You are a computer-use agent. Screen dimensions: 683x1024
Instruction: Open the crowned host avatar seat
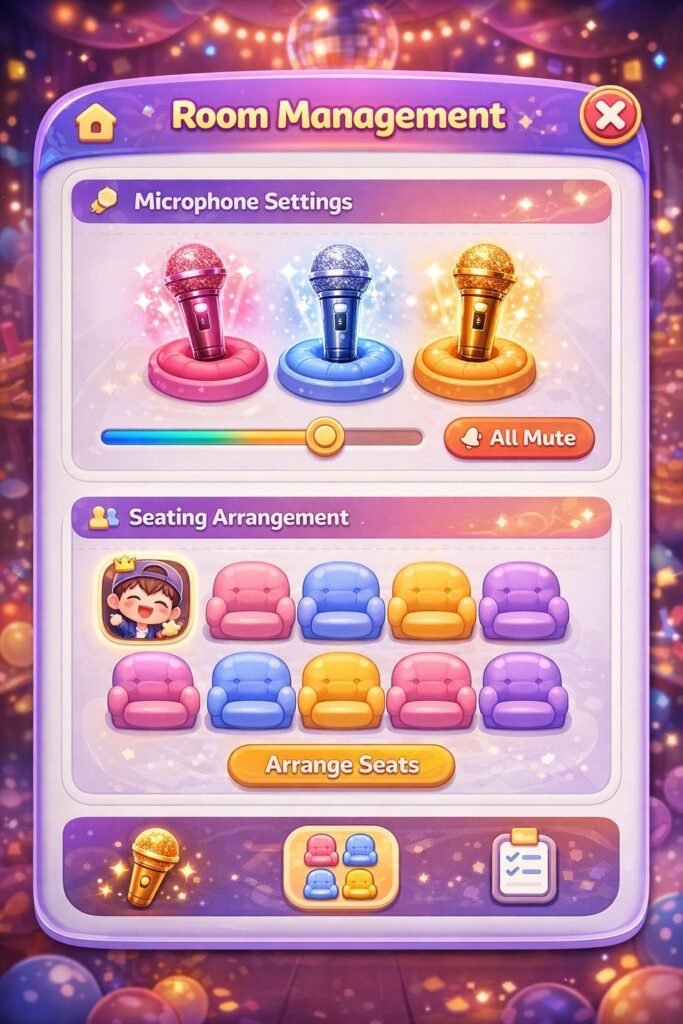coord(148,599)
